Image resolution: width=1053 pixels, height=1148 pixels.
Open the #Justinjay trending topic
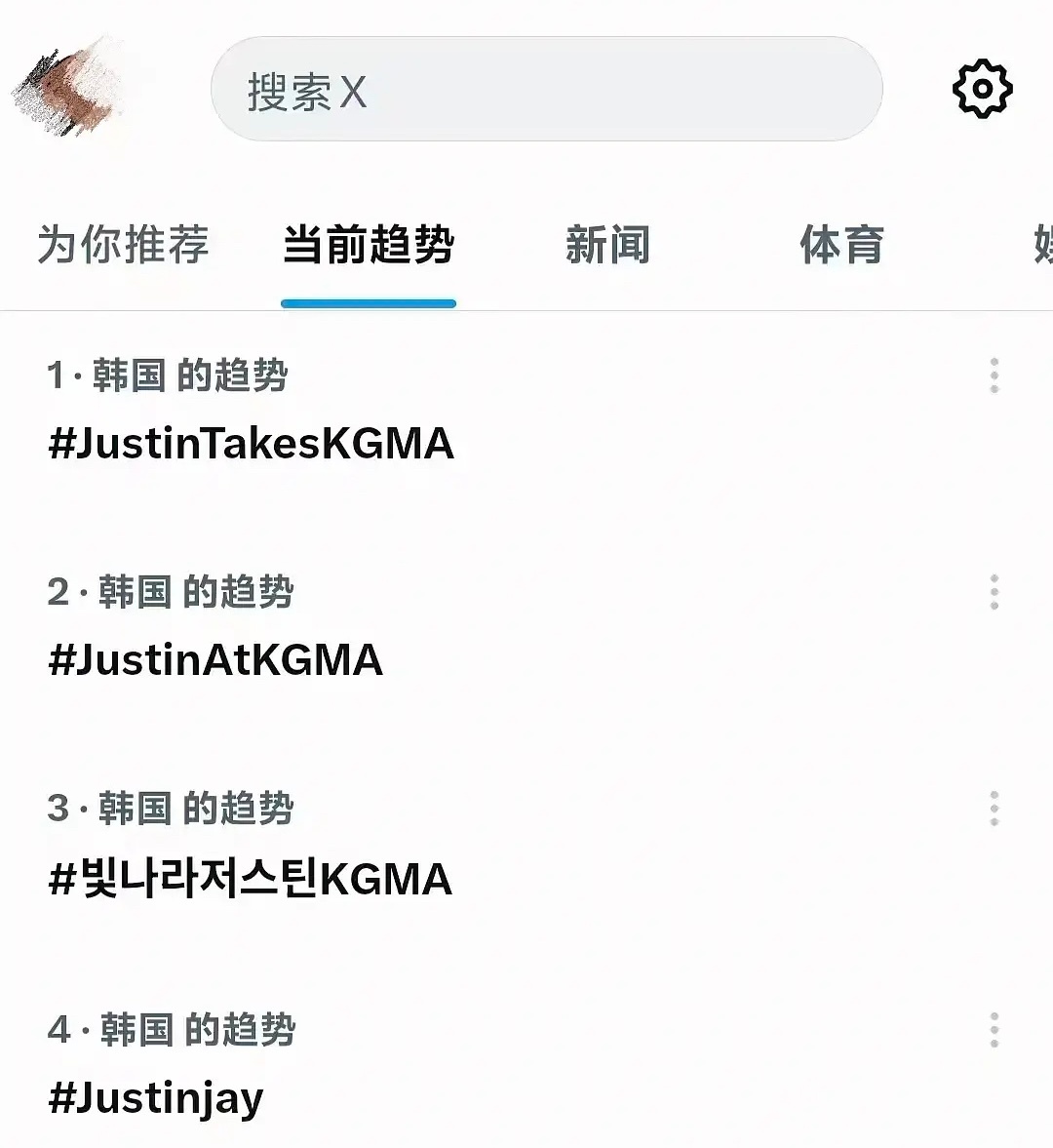[155, 1096]
